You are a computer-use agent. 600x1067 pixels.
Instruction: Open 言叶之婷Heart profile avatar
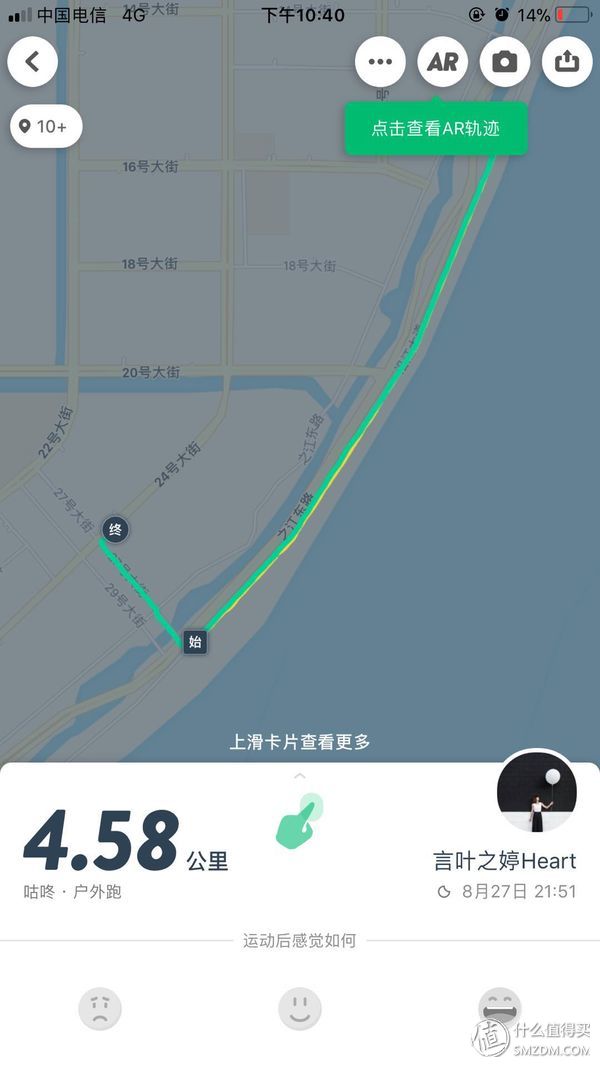[537, 790]
